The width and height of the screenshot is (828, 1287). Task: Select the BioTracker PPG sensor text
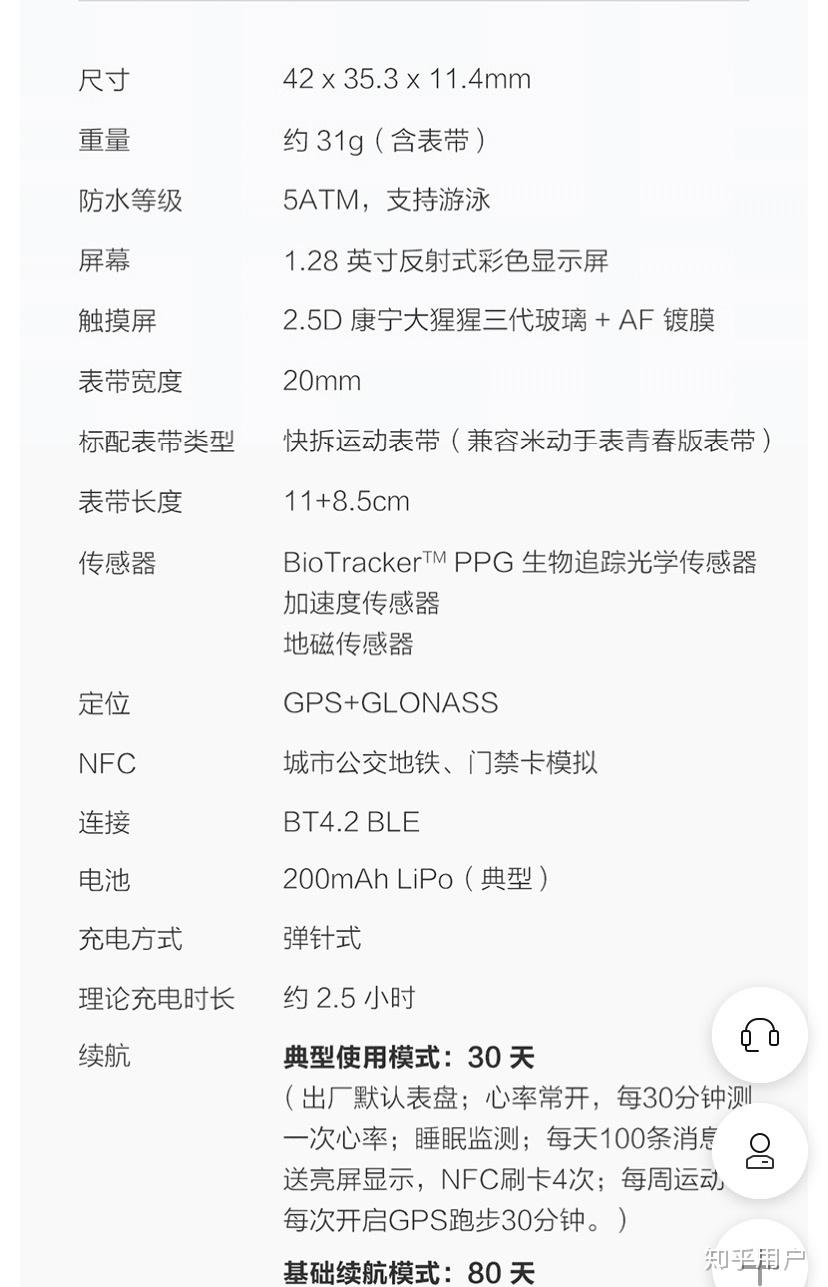pos(519,562)
